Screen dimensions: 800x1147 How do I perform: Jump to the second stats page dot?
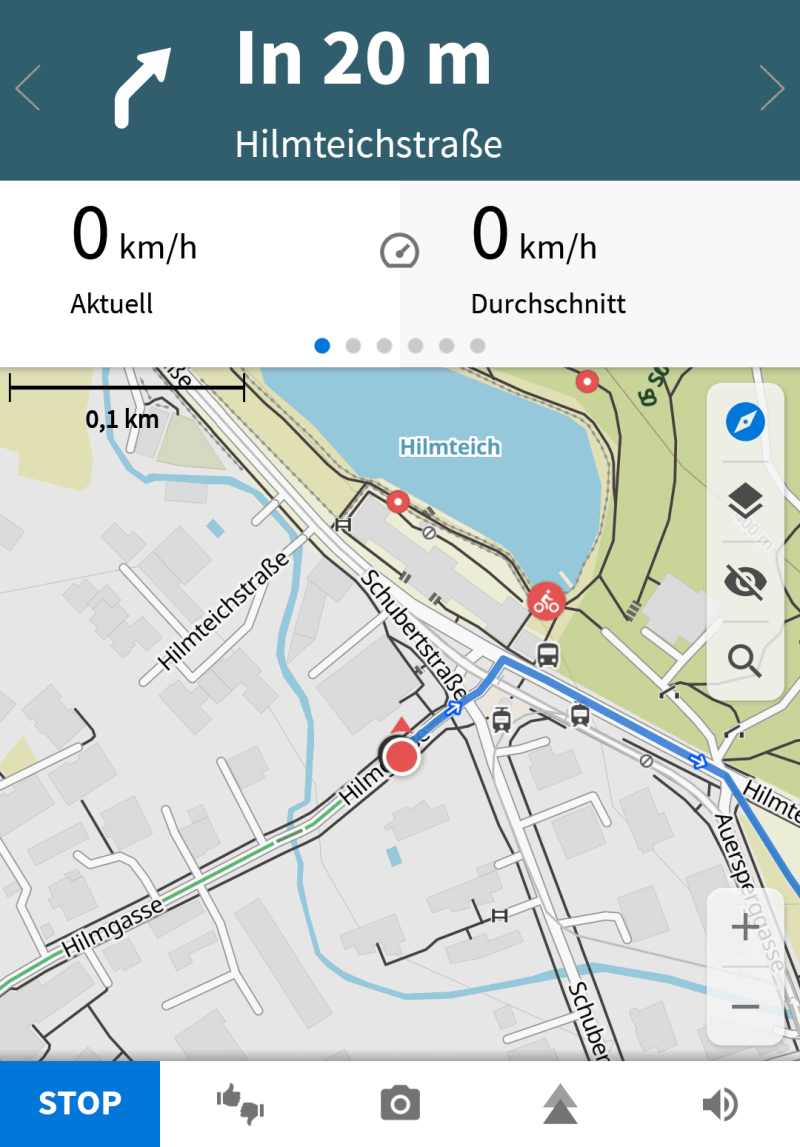[353, 346]
